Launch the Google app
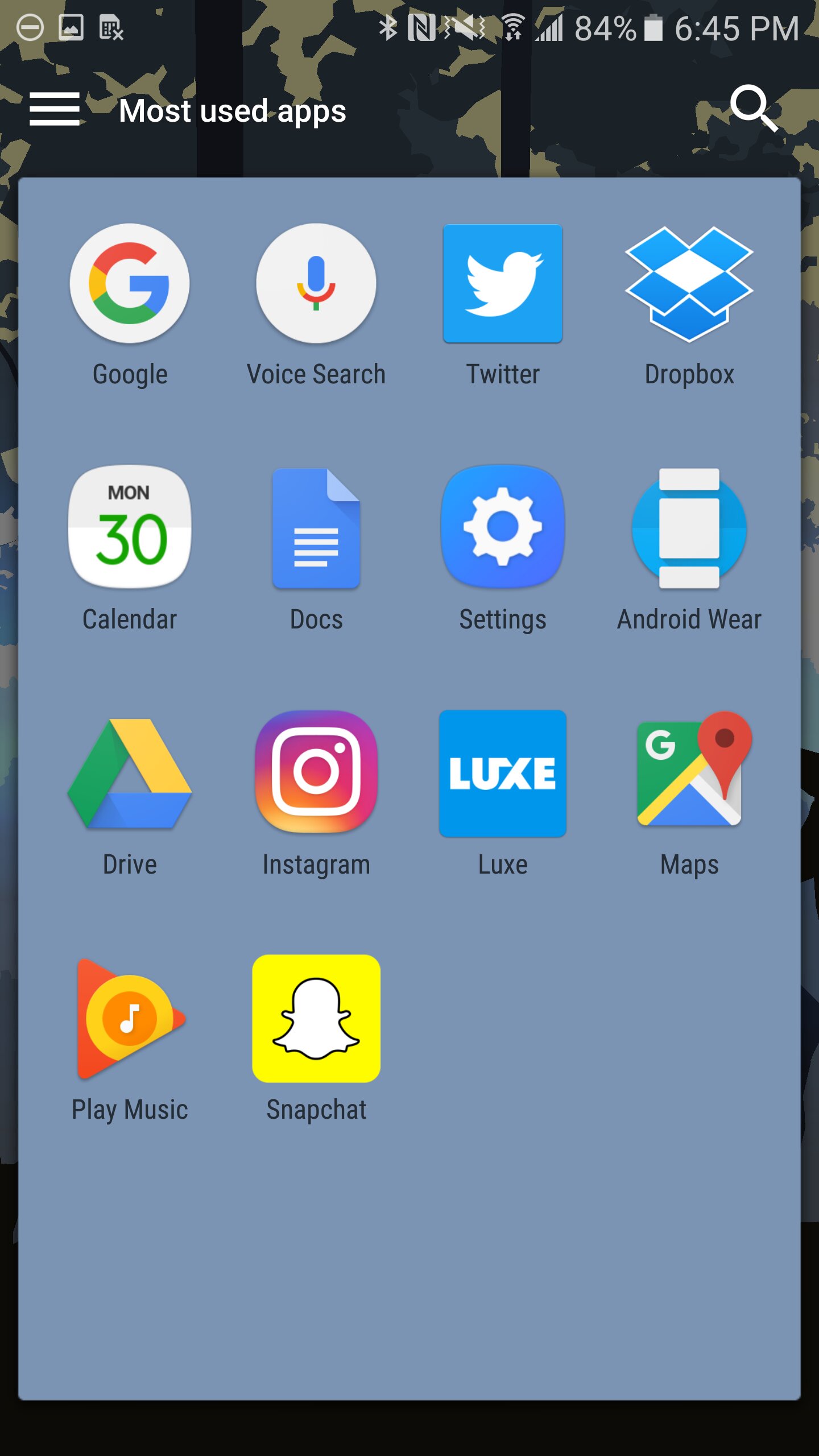 (130, 283)
